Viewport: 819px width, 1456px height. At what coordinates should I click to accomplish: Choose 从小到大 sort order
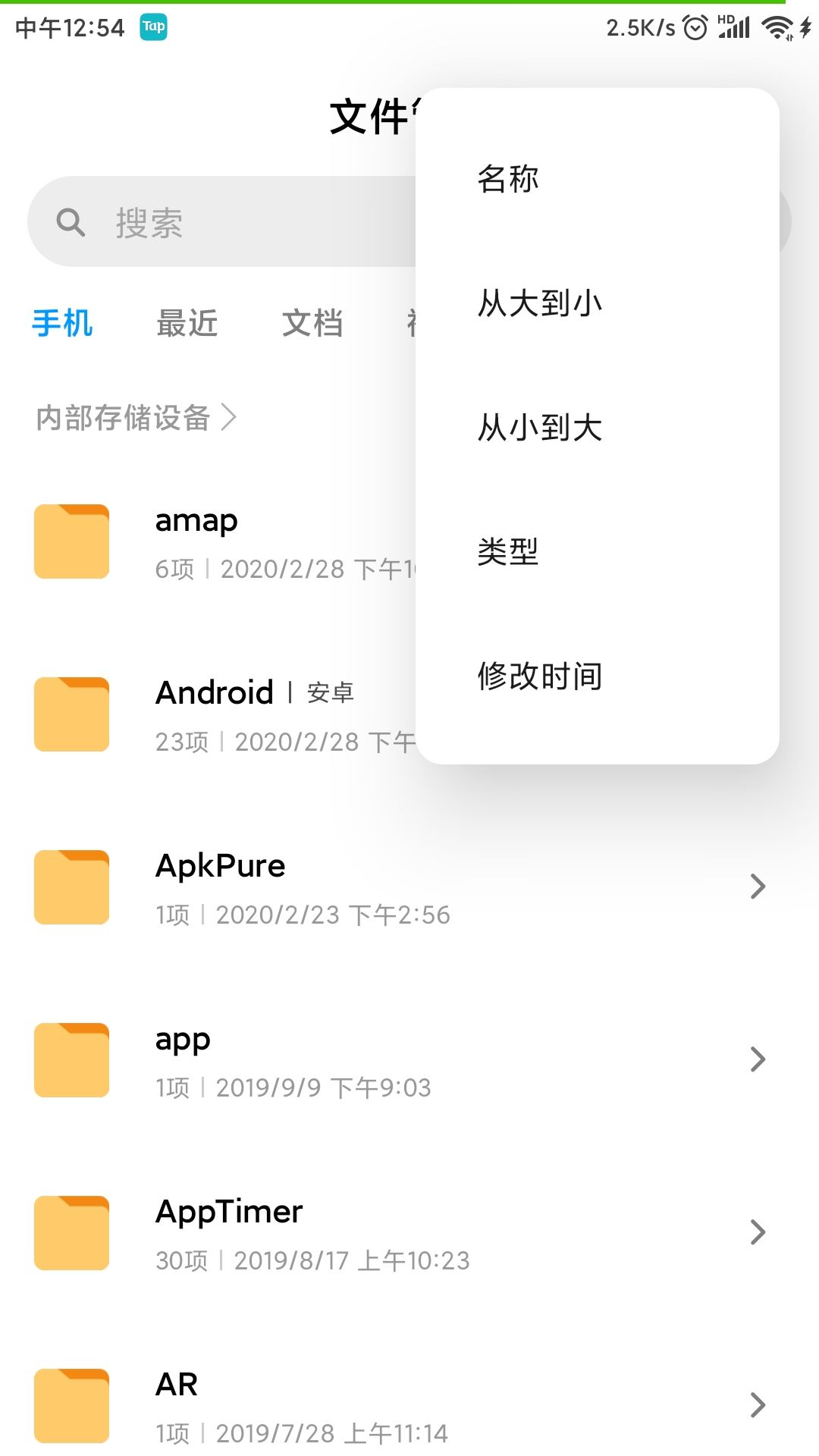598,428
